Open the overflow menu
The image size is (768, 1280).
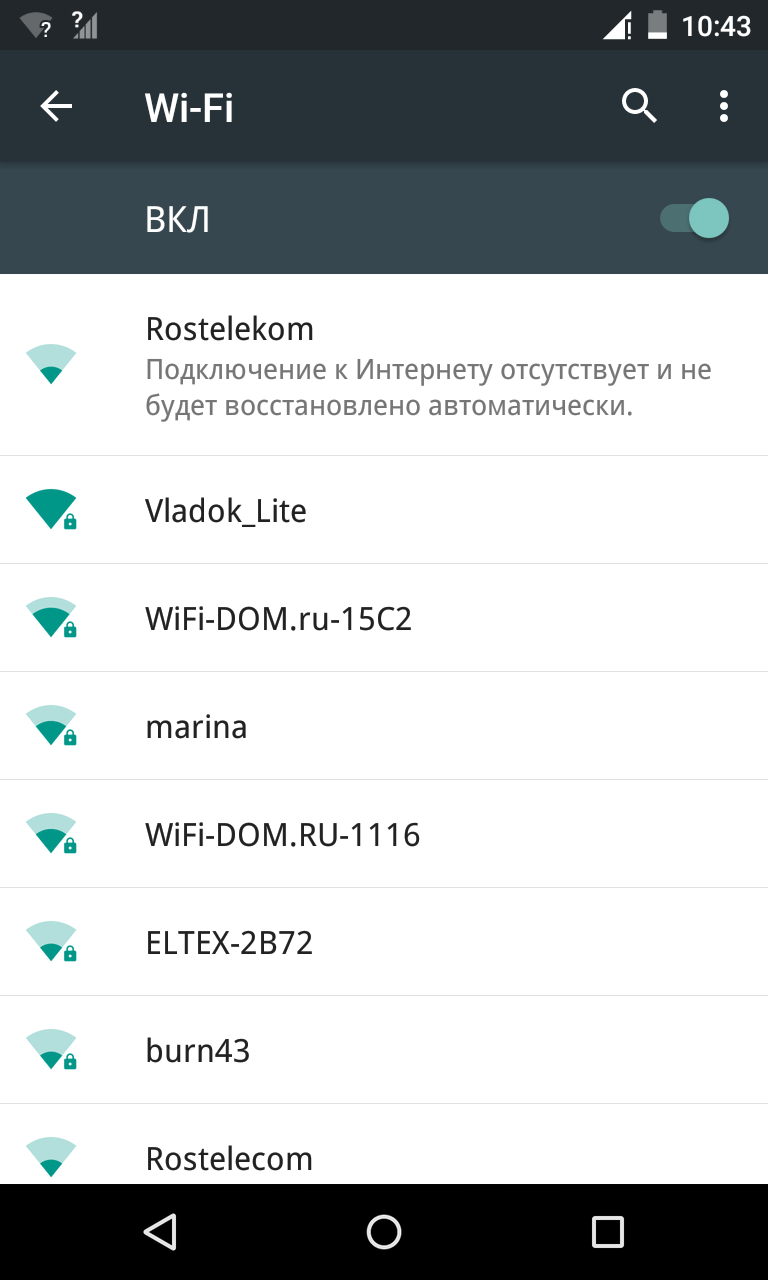[x=723, y=106]
